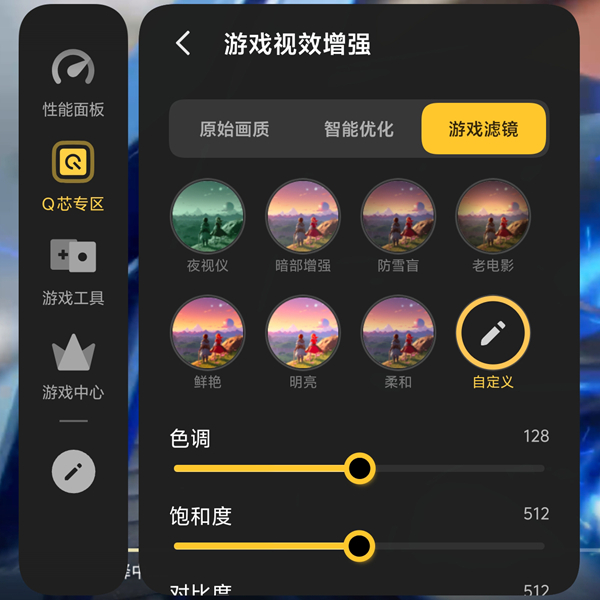Open 游戏工具 in sidebar

pyautogui.click(x=73, y=270)
